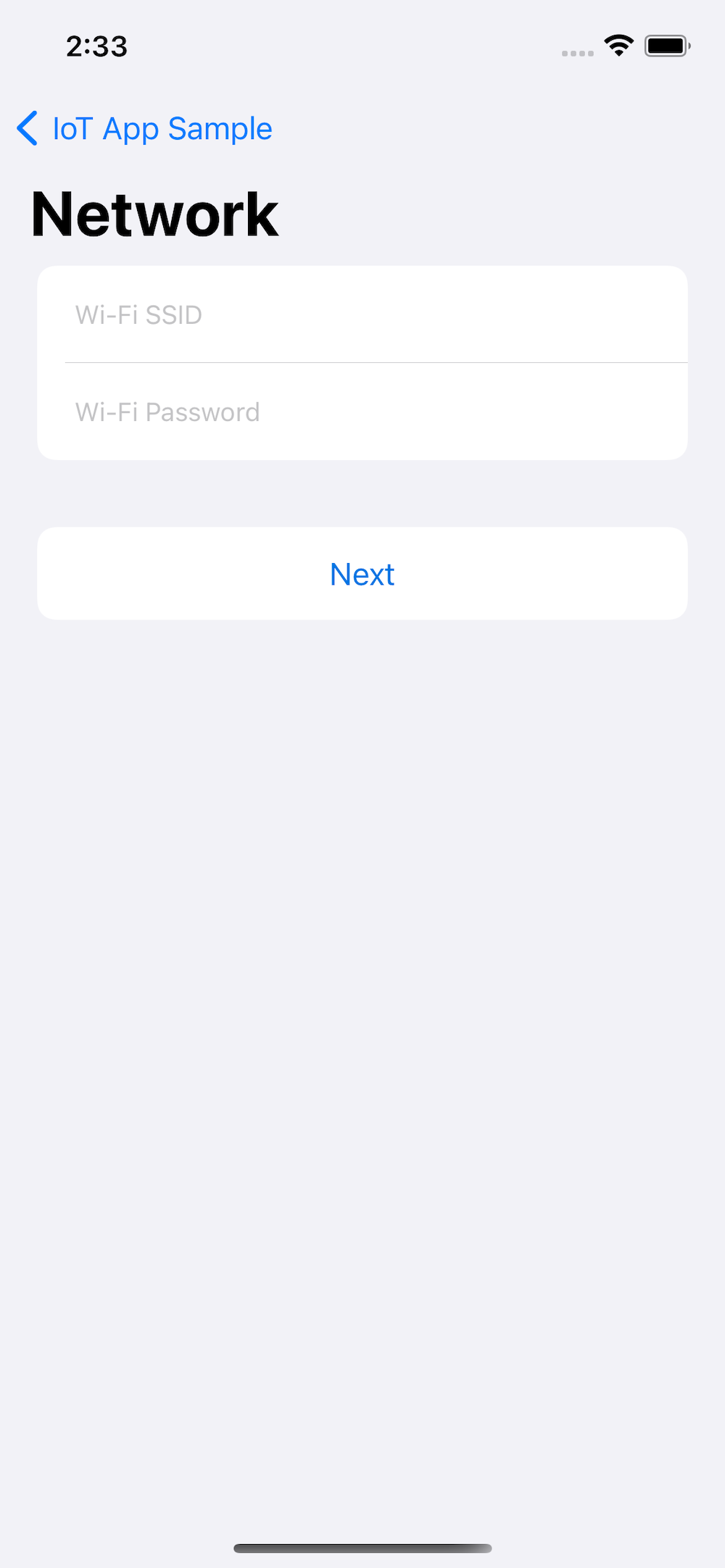Image resolution: width=725 pixels, height=1568 pixels.
Task: Tap the back chevron arrow icon
Action: (28, 128)
